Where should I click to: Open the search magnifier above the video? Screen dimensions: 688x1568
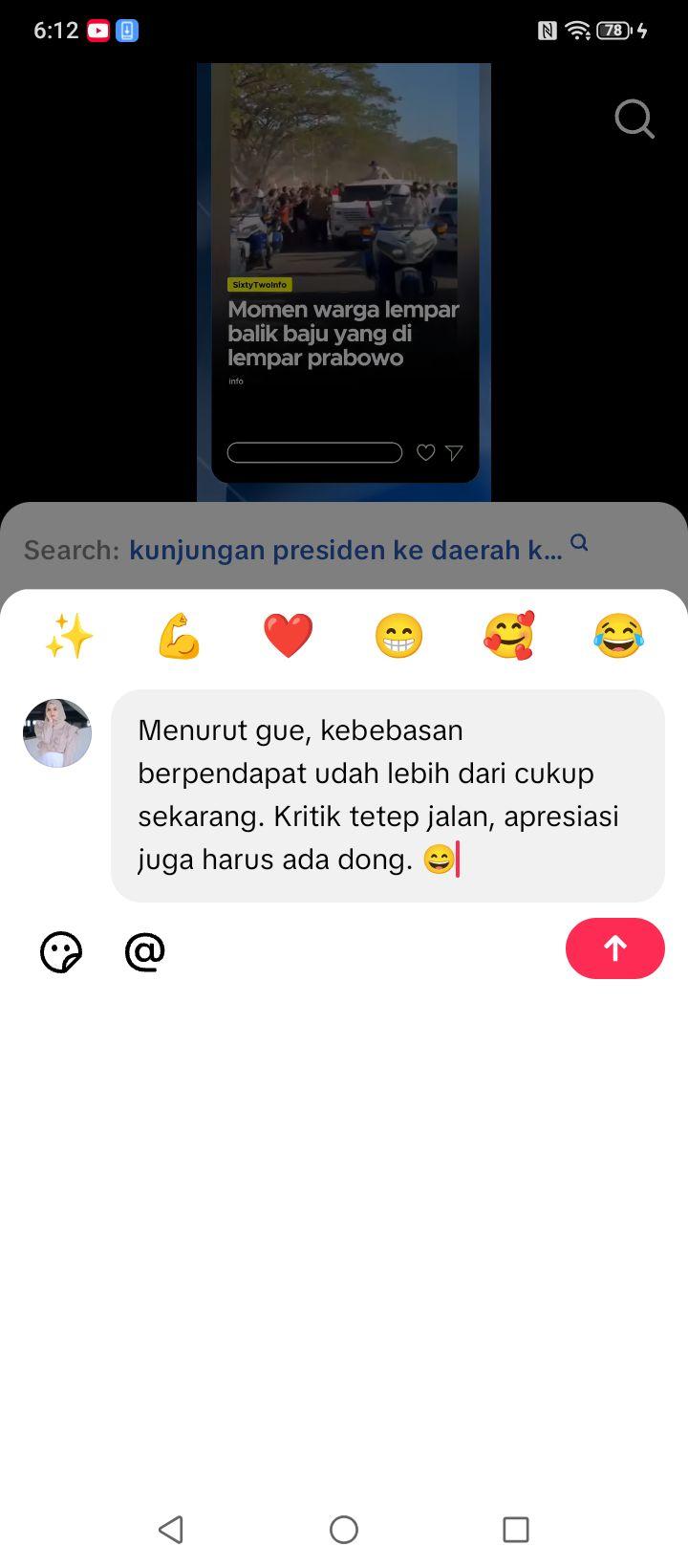(634, 120)
